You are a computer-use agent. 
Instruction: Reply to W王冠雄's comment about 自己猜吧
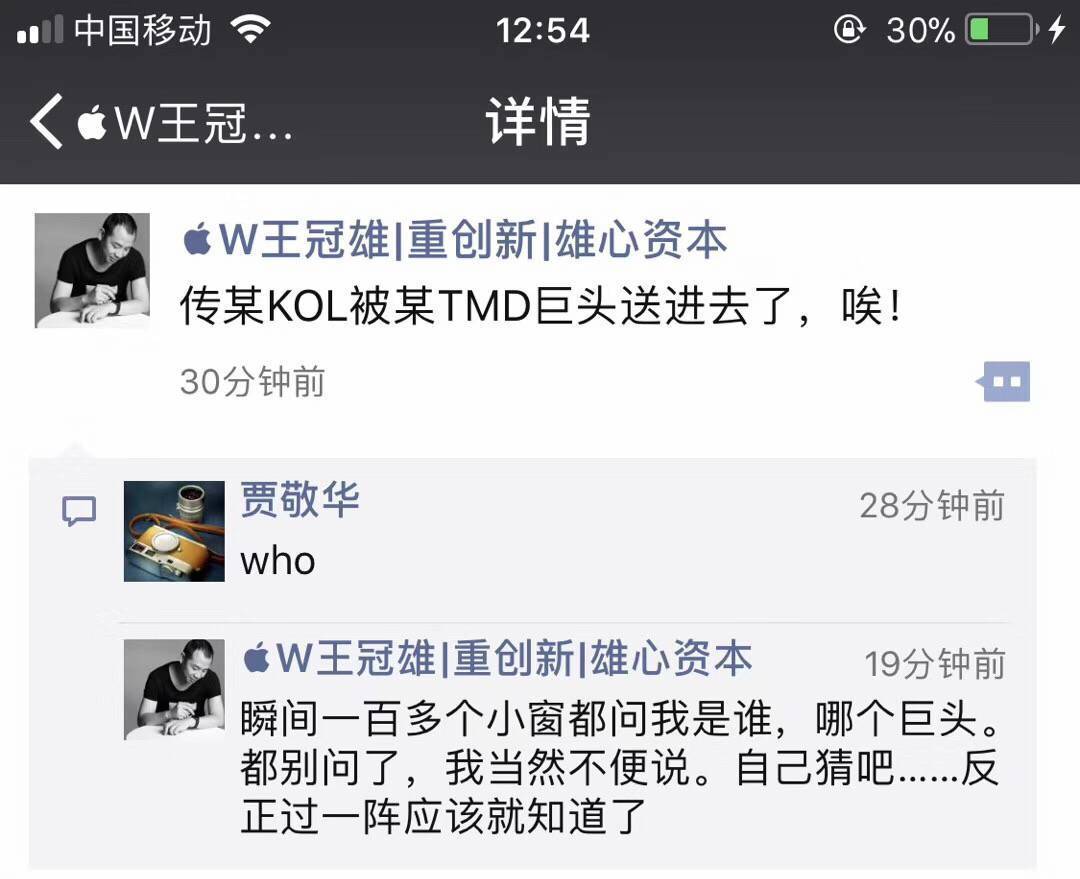coord(620,768)
